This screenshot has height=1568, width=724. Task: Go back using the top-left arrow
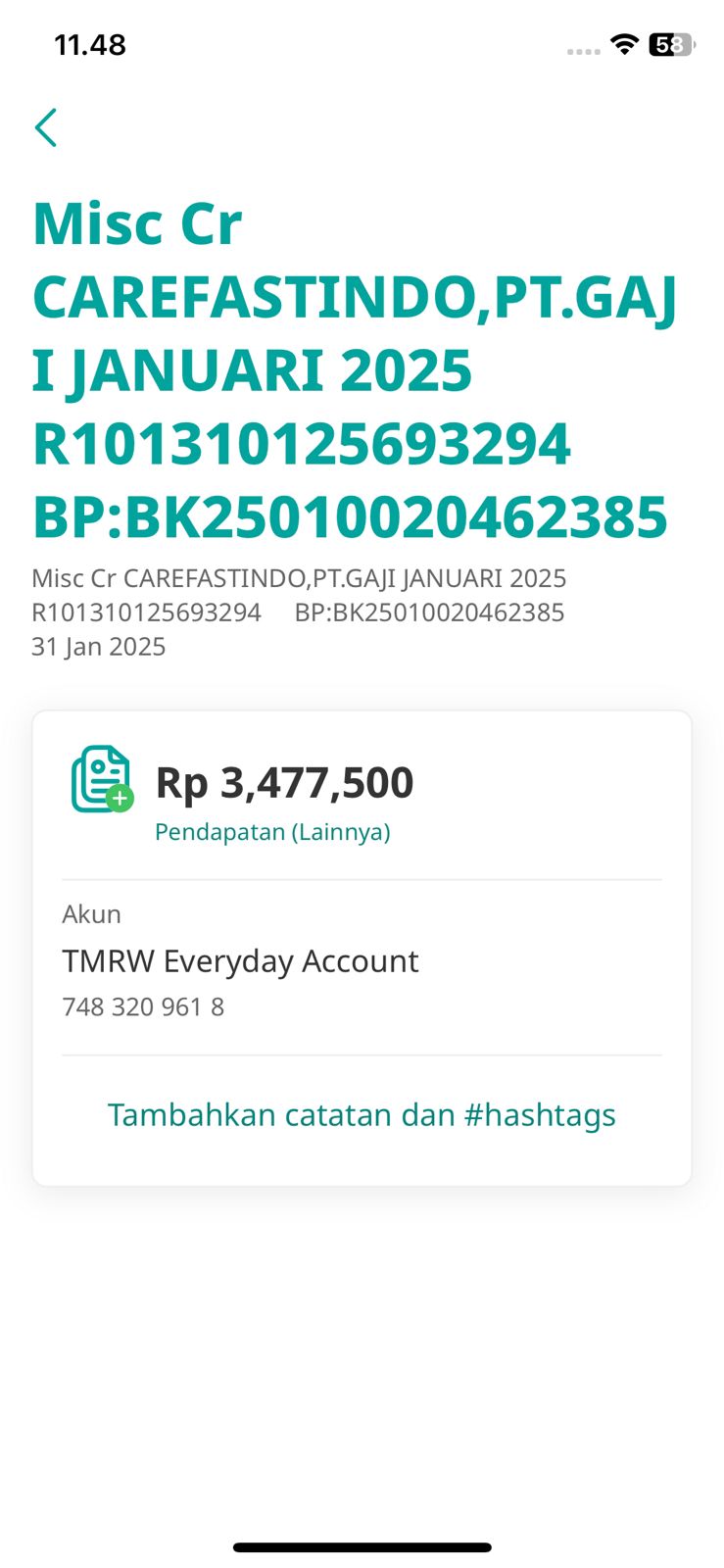click(x=46, y=127)
